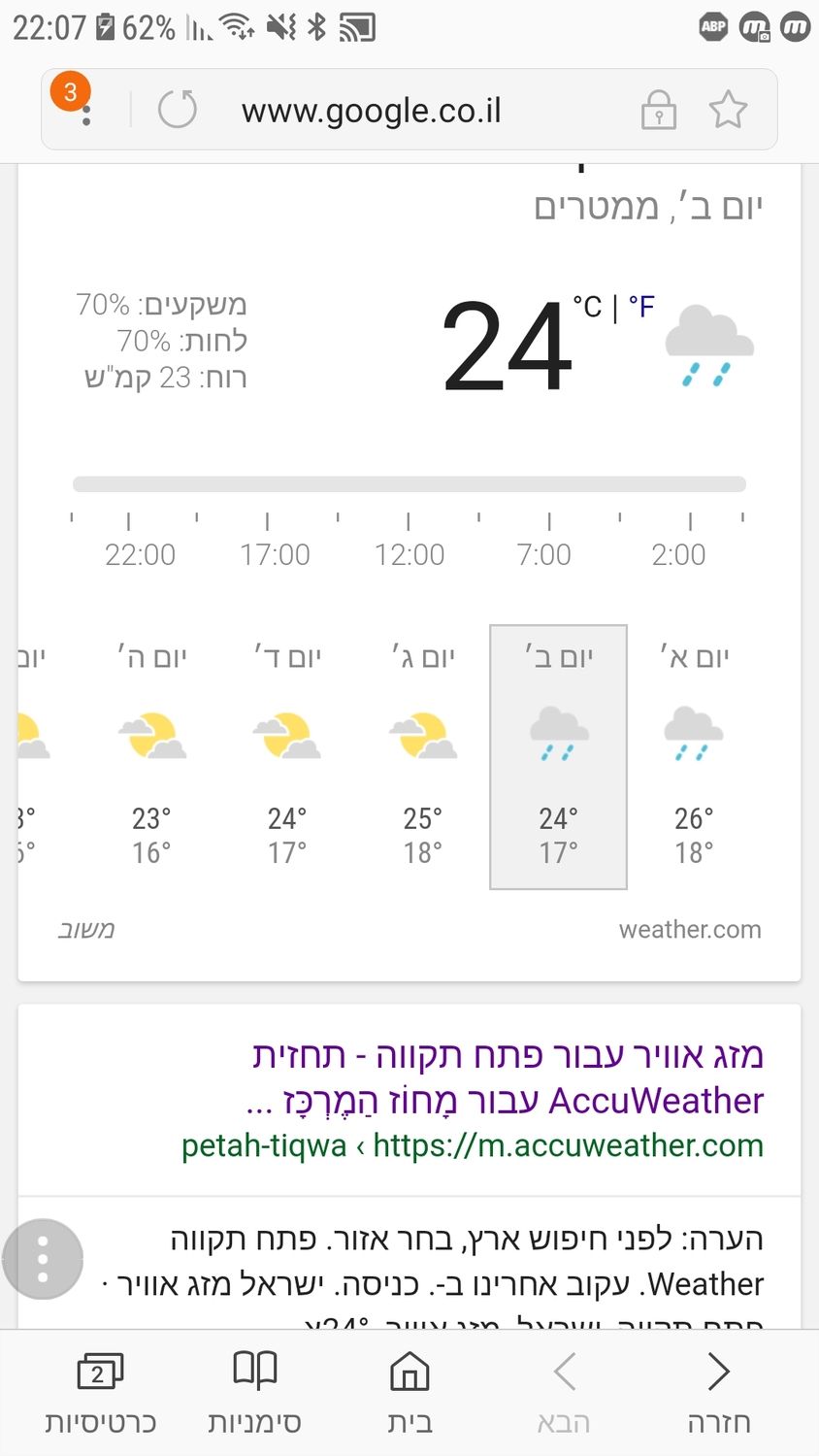Reload the page with the refresh icon
Image resolution: width=819 pixels, height=1456 pixels.
178,109
